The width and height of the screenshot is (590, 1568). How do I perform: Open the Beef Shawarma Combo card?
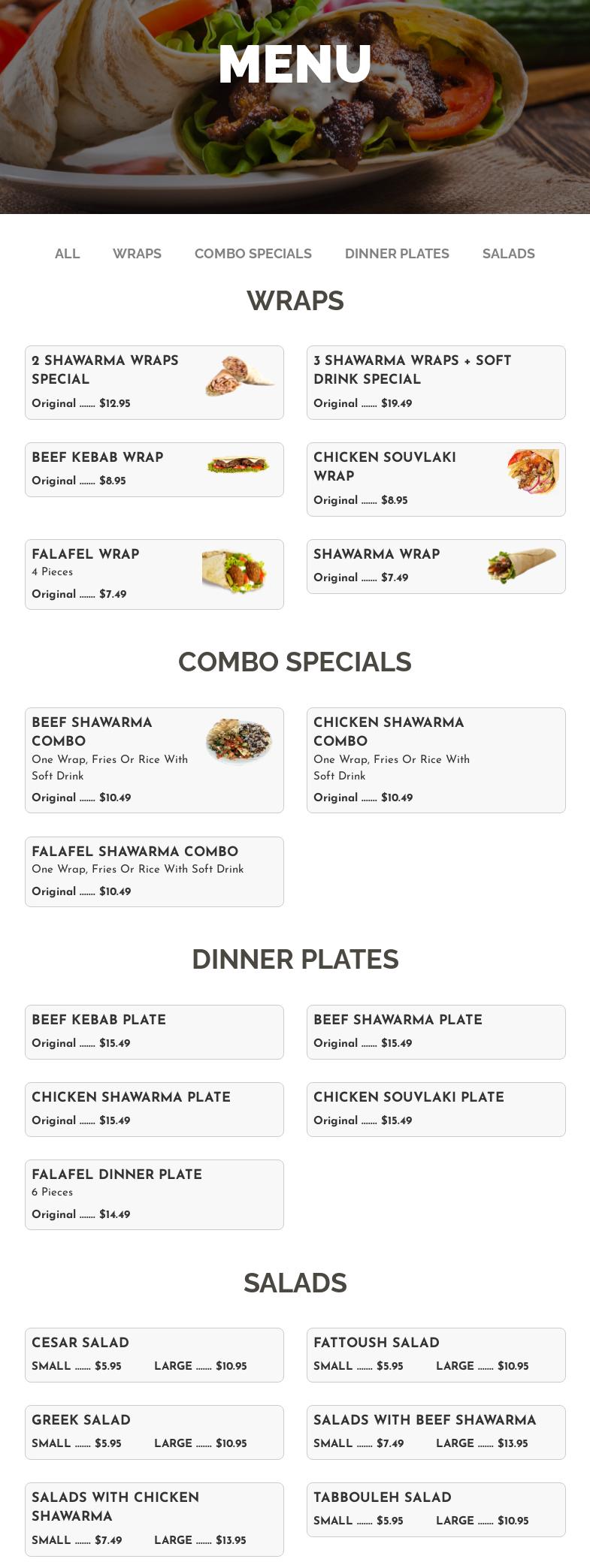click(154, 760)
